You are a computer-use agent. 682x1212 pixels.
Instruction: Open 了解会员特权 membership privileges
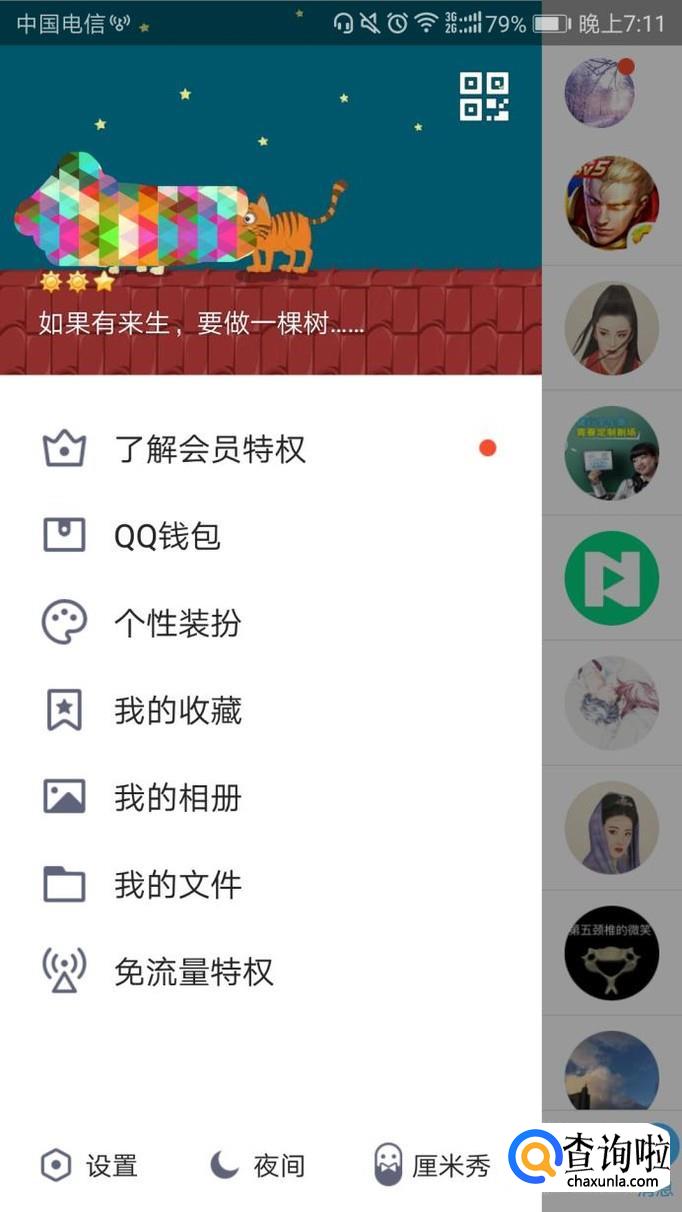click(x=210, y=450)
